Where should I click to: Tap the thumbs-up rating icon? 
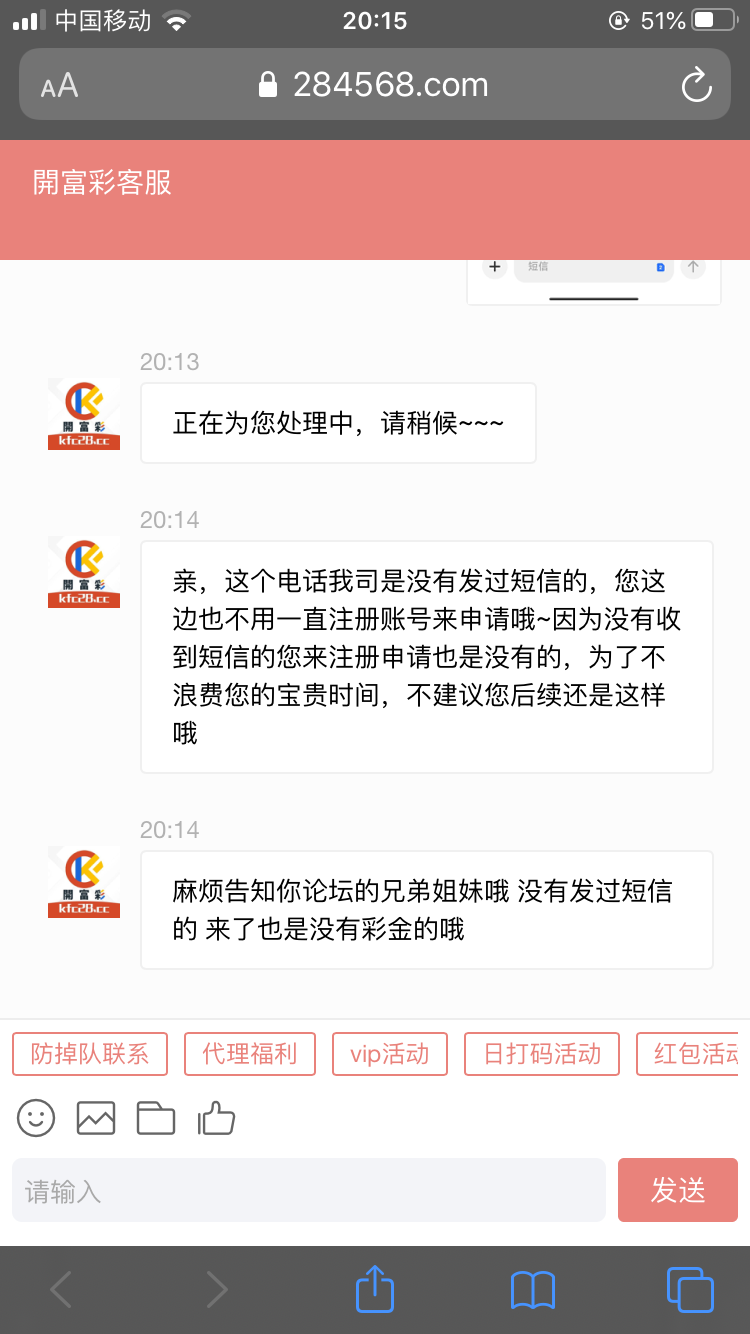coord(216,1117)
